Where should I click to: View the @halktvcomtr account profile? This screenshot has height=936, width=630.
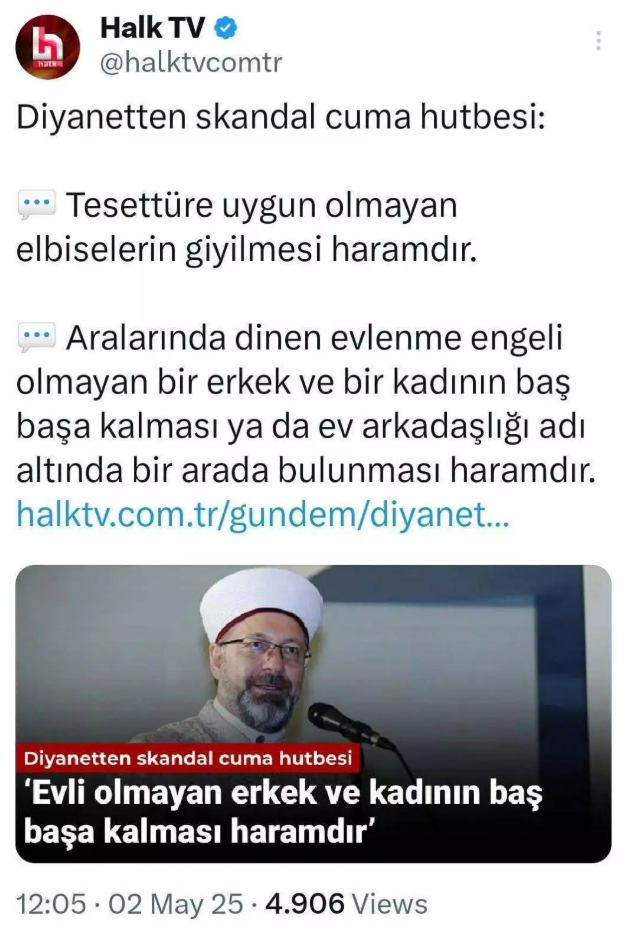click(190, 64)
